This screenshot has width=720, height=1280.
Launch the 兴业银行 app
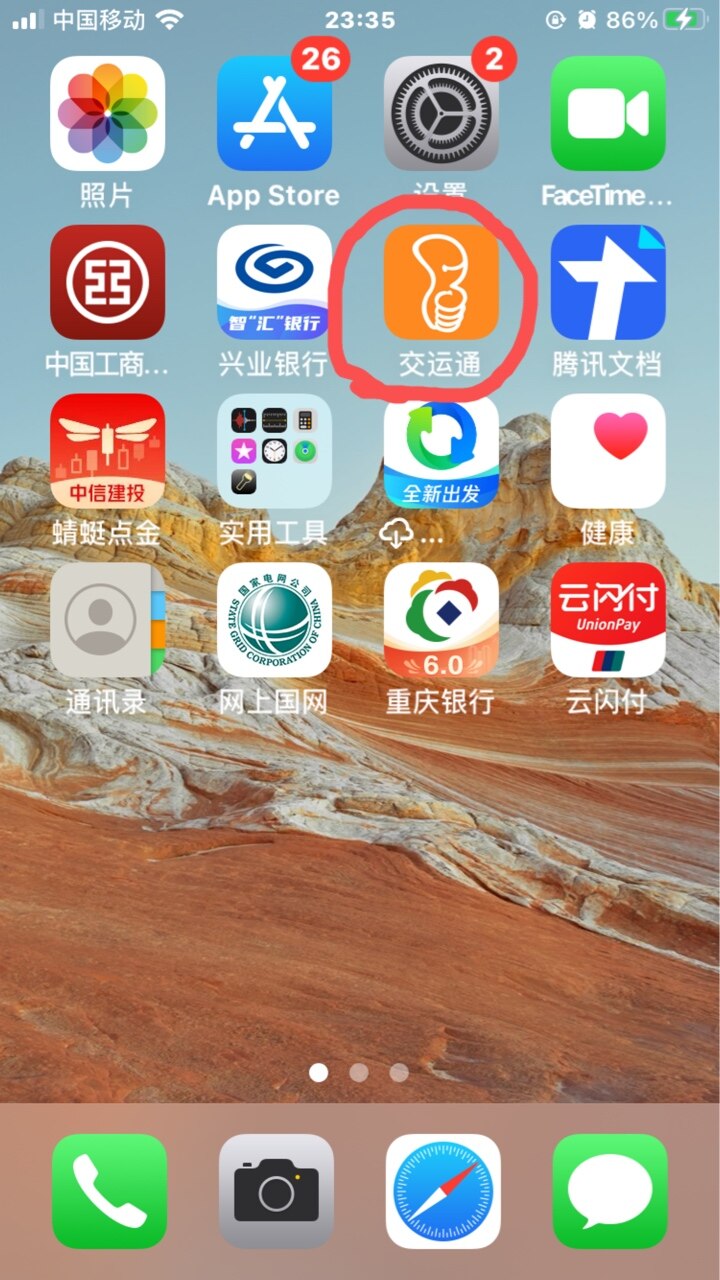coord(274,282)
